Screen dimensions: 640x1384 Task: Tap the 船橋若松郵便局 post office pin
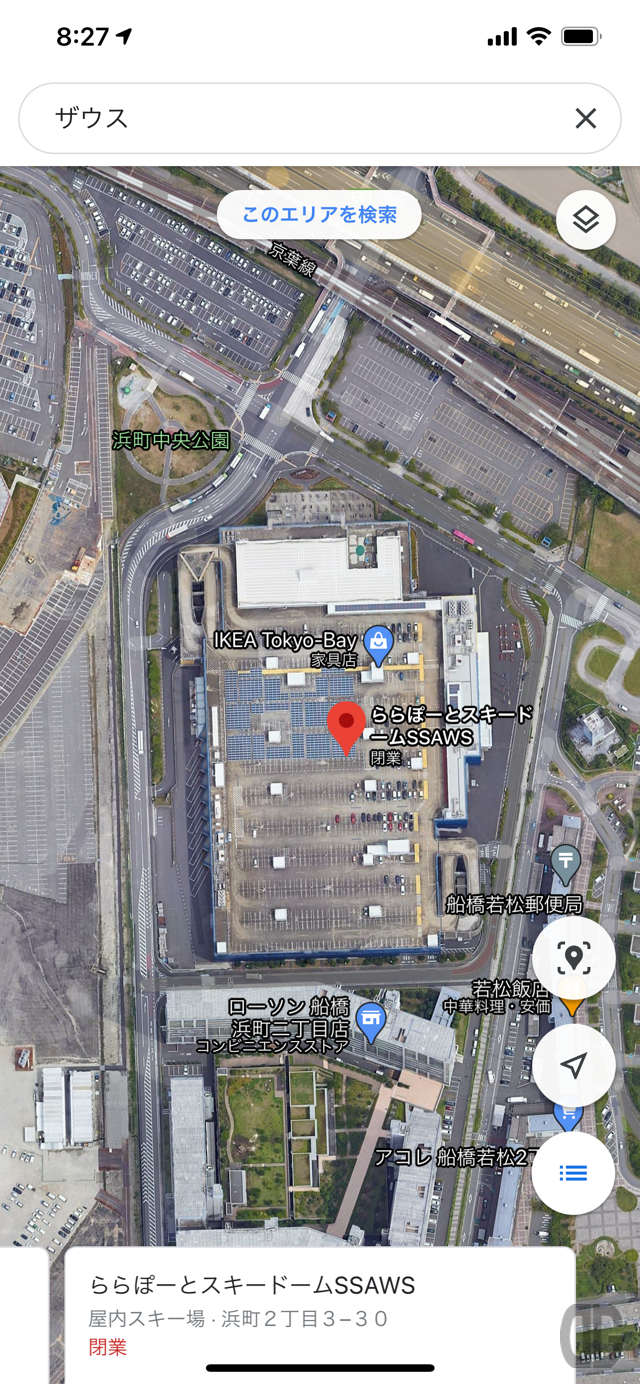pos(566,862)
